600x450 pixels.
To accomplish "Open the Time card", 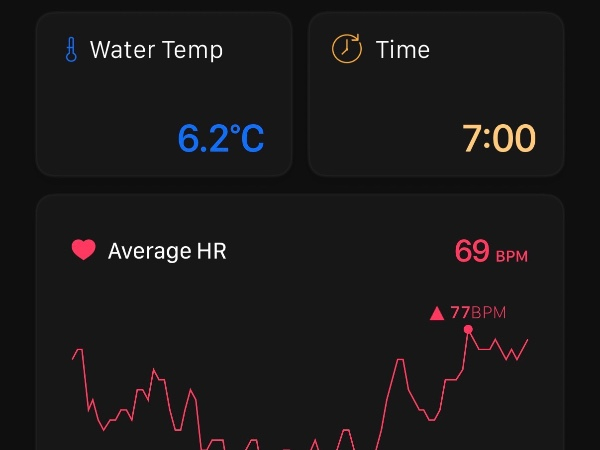I will pyautogui.click(x=436, y=95).
